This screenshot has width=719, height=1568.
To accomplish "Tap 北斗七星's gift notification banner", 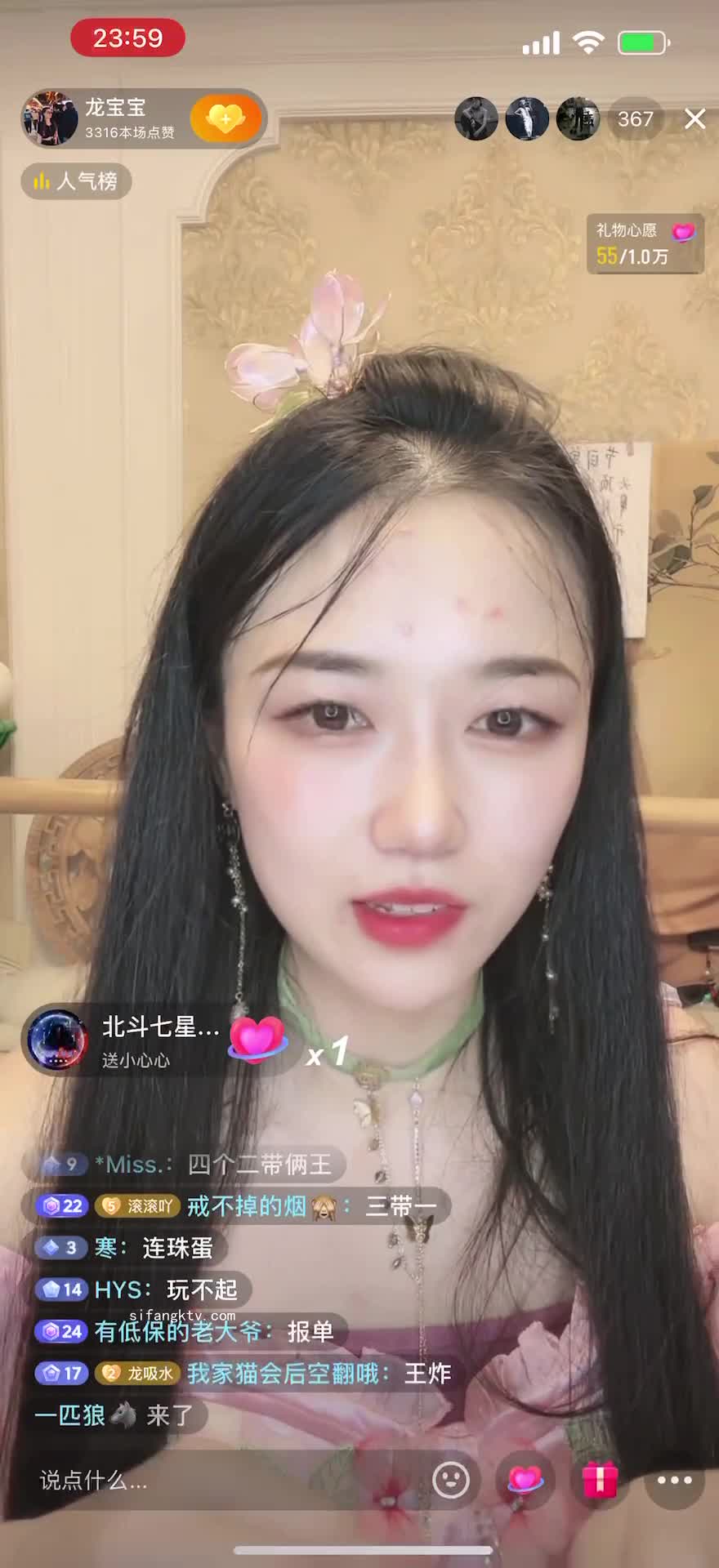I will [x=155, y=1040].
